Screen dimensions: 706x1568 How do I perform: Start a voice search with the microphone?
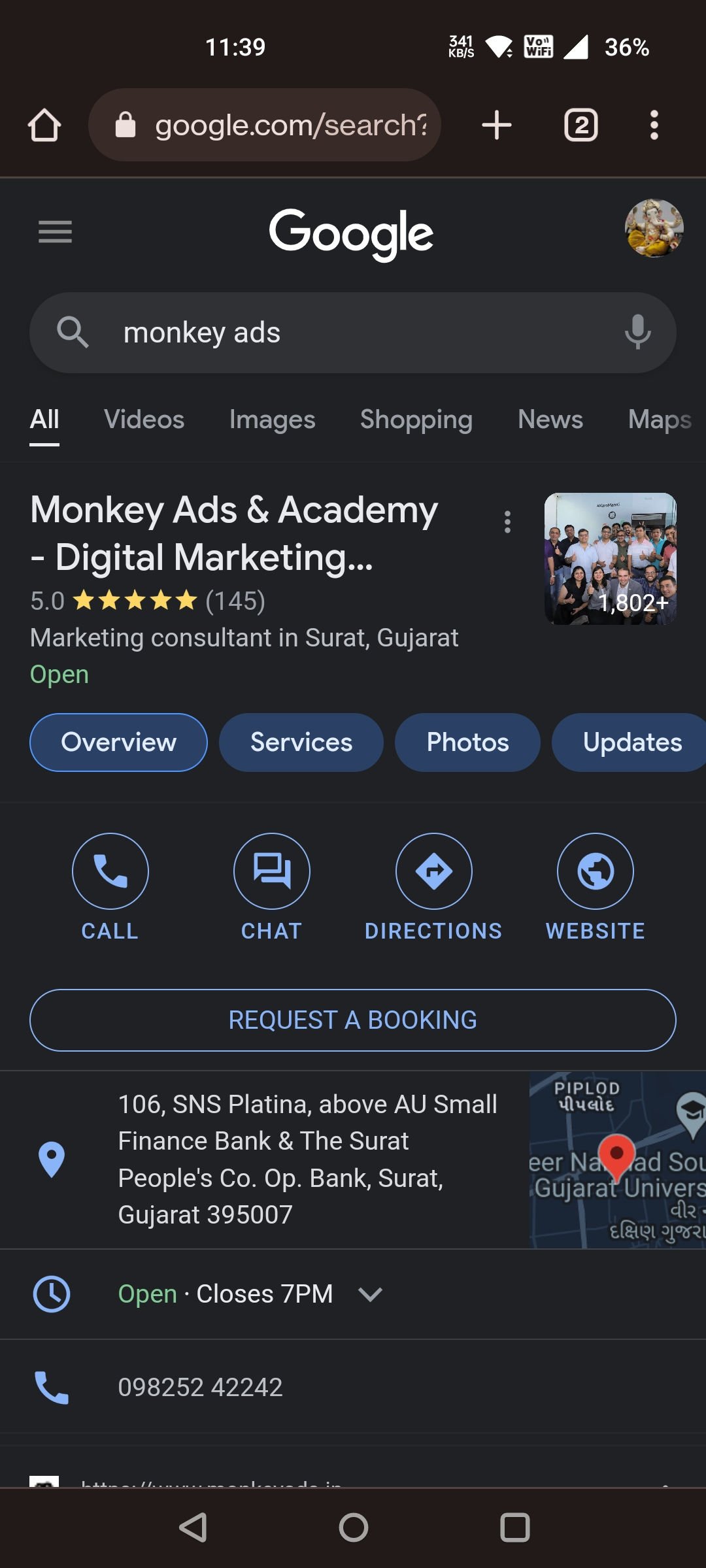[637, 333]
